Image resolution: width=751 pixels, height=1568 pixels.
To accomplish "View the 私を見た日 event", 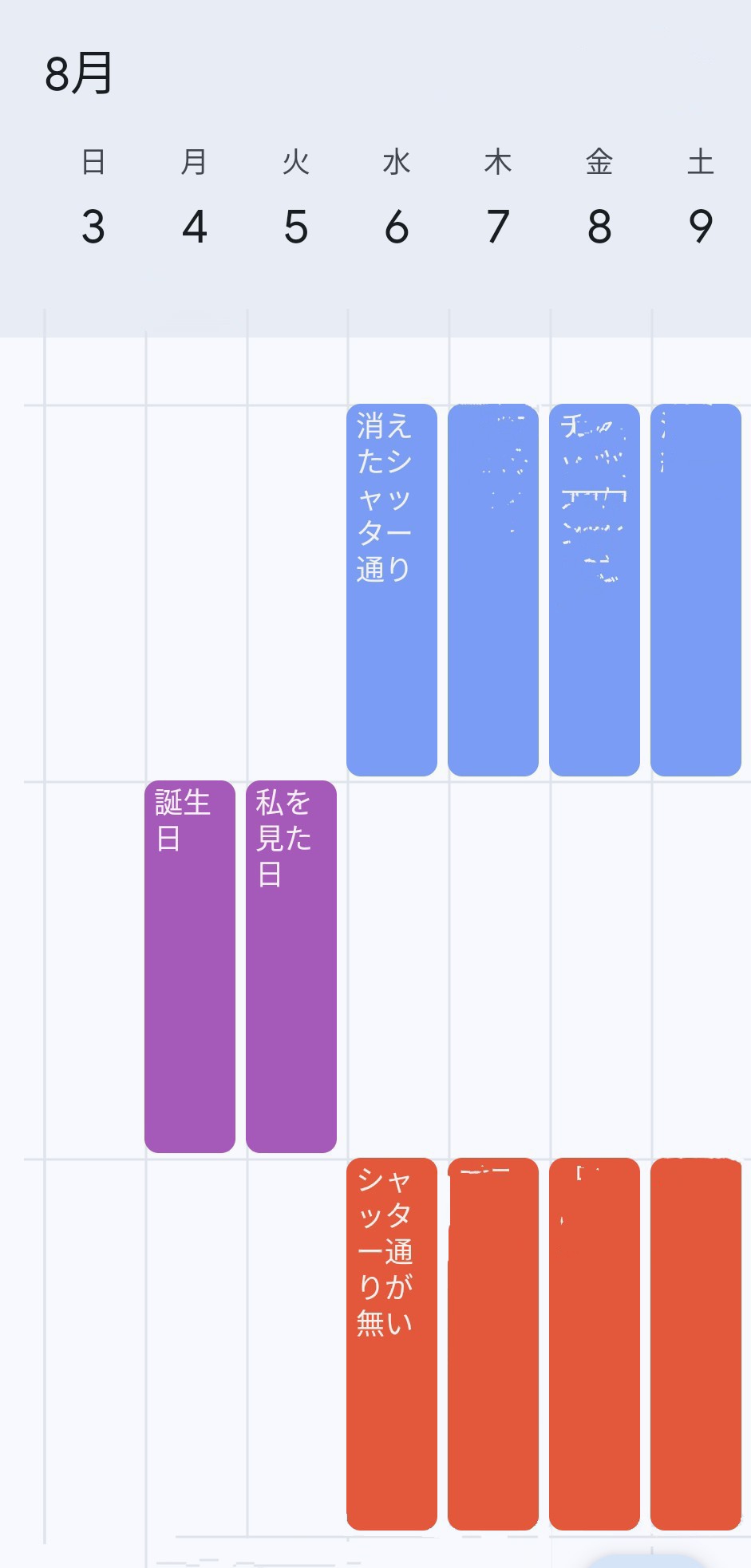I will click(291, 966).
